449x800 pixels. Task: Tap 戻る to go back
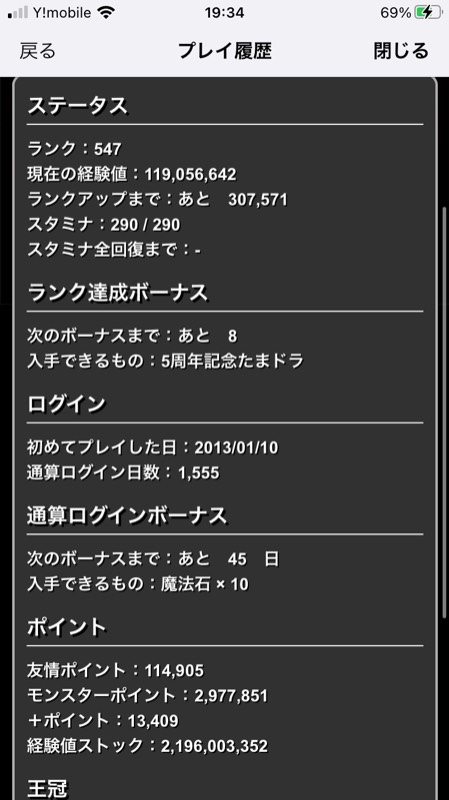tap(37, 51)
